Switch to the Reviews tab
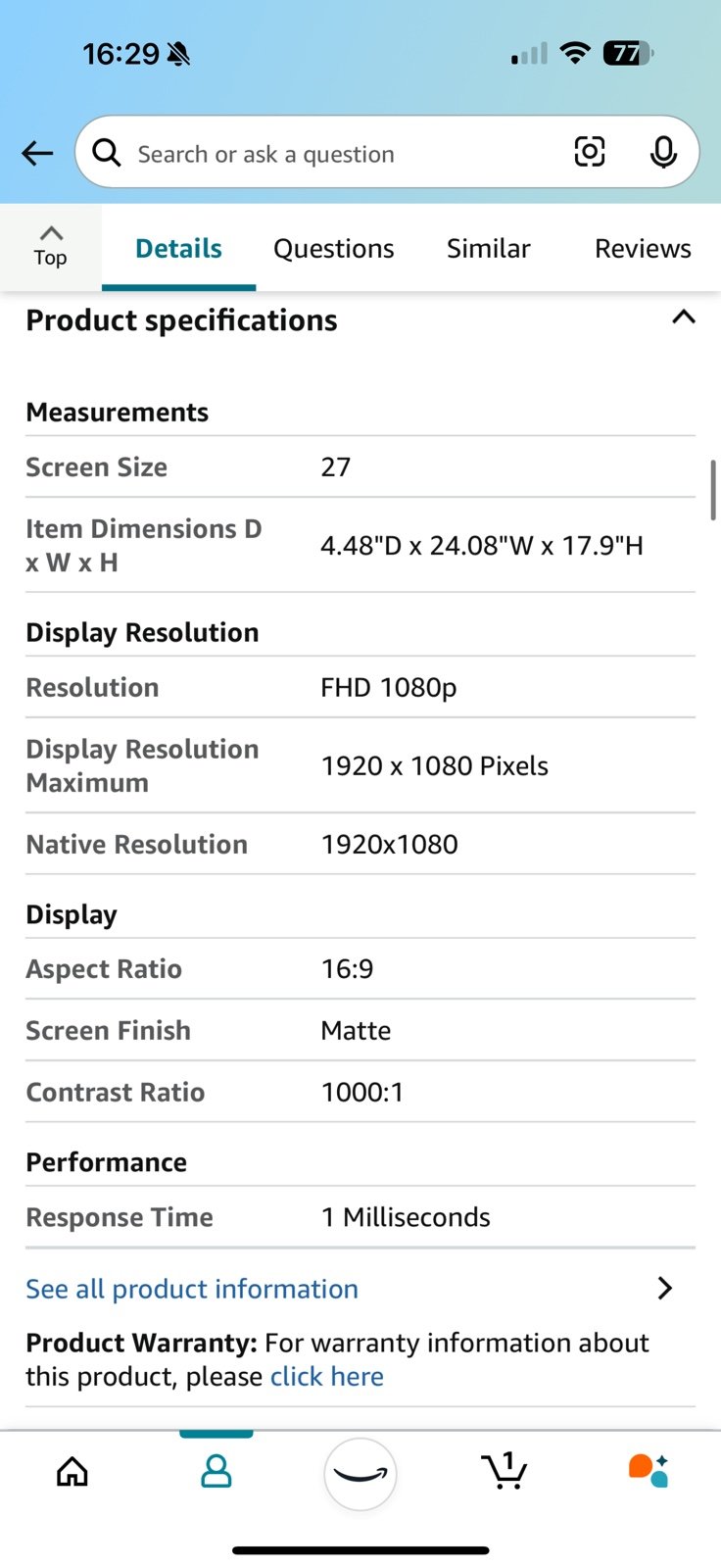 tap(643, 249)
